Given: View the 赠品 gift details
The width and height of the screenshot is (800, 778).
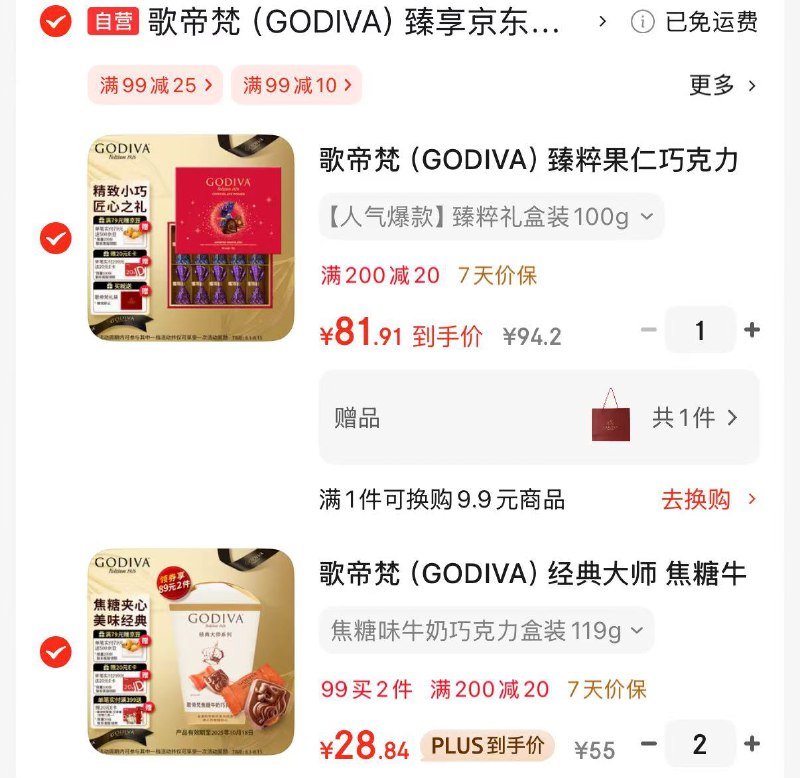Looking at the screenshot, I should click(x=538, y=417).
